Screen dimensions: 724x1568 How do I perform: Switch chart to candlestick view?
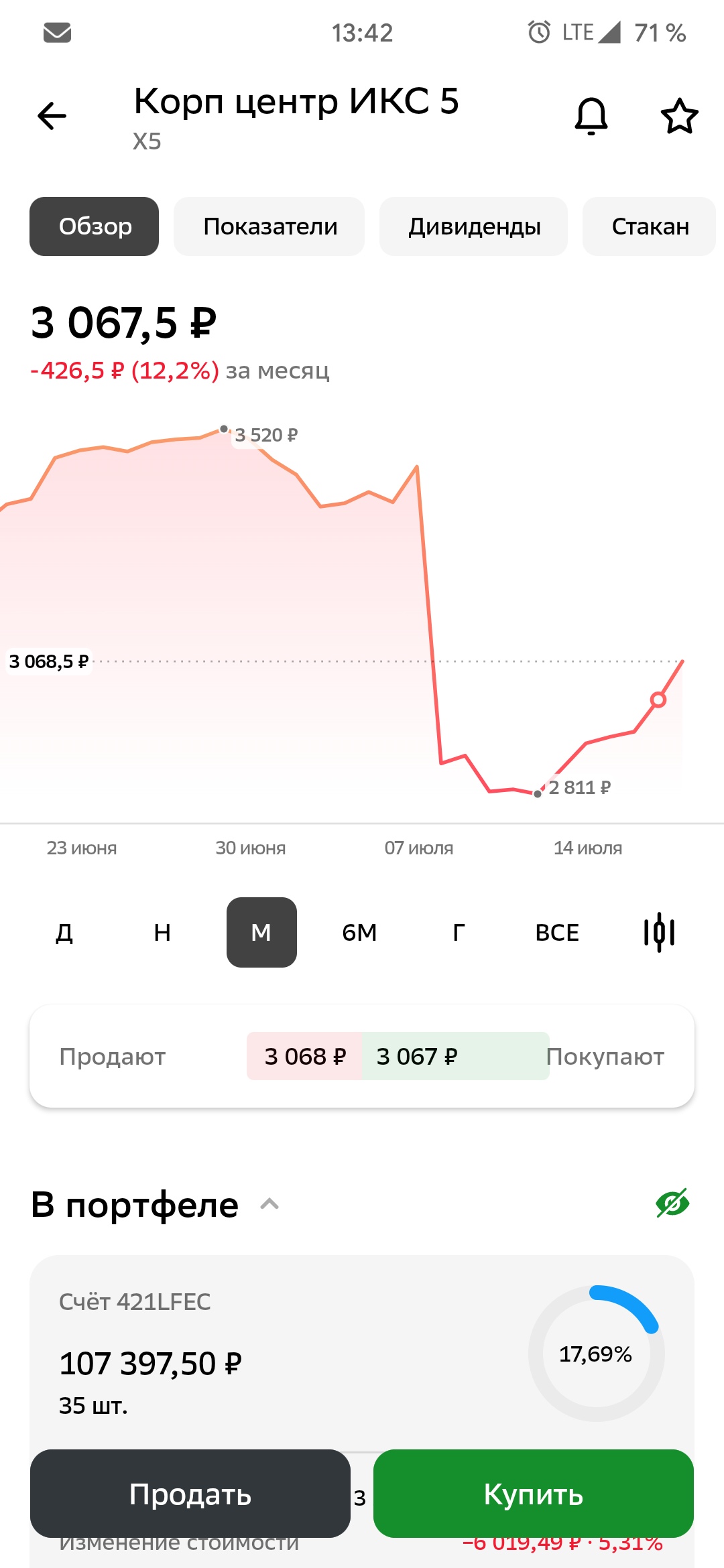tap(659, 932)
